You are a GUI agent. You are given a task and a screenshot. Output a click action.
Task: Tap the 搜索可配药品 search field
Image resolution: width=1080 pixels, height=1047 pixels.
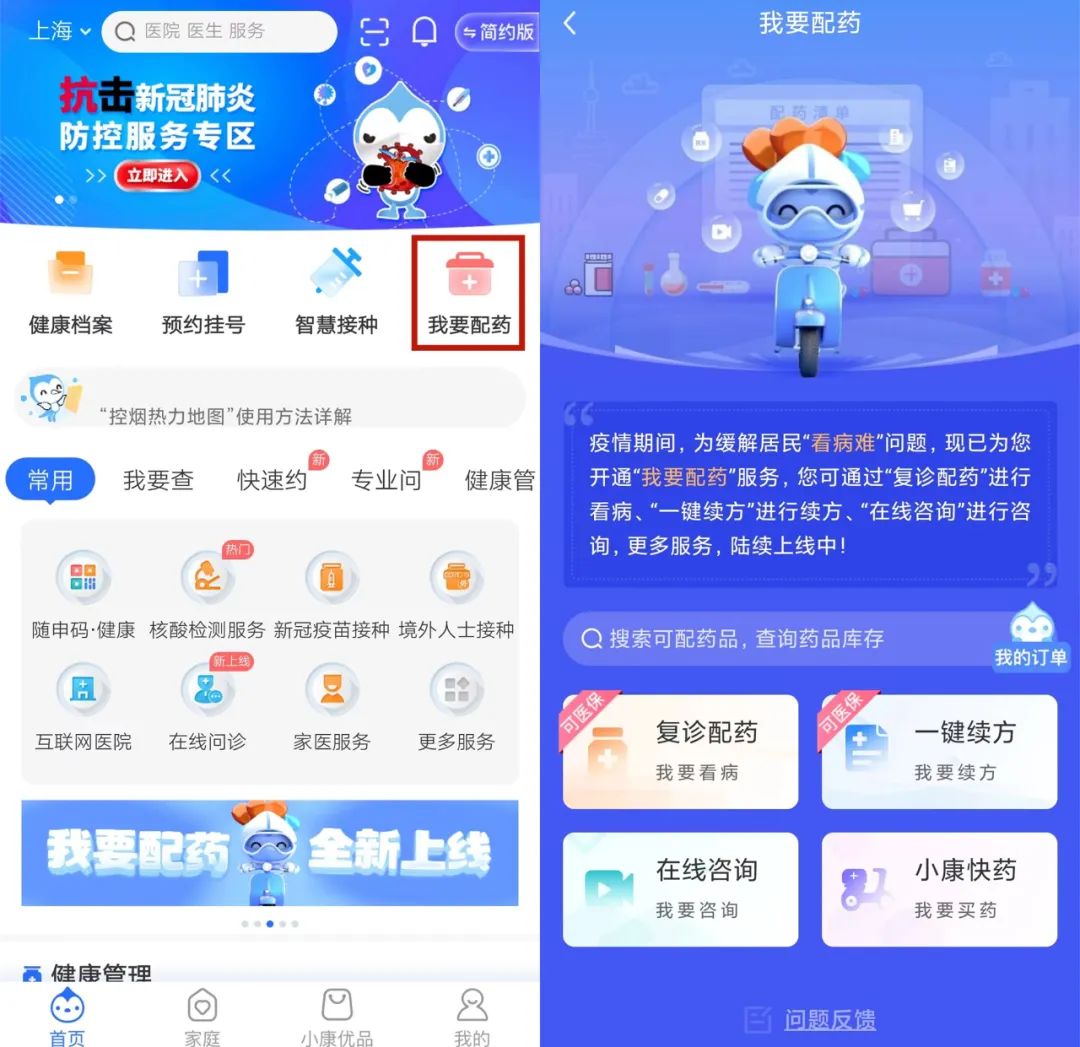click(x=780, y=639)
